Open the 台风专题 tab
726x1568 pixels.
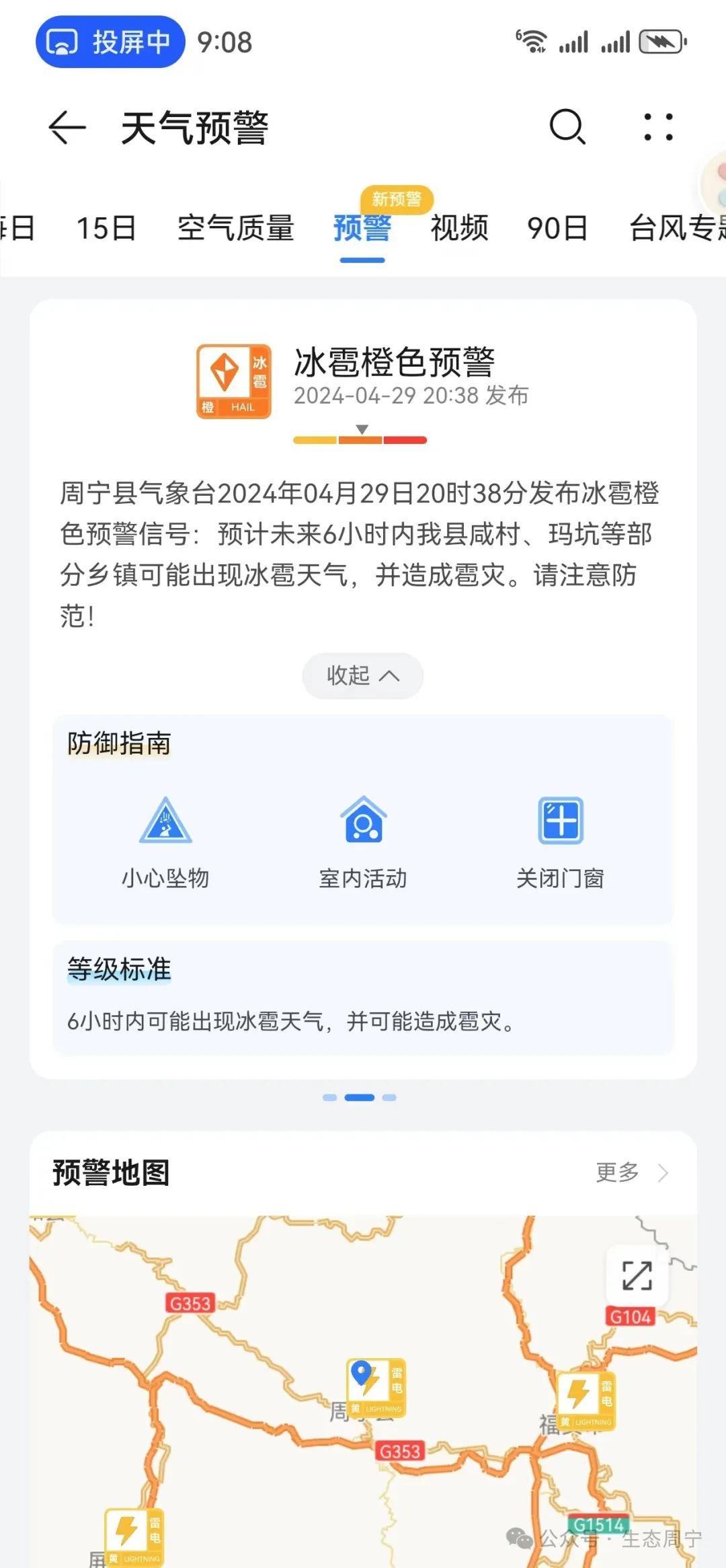pyautogui.click(x=678, y=228)
